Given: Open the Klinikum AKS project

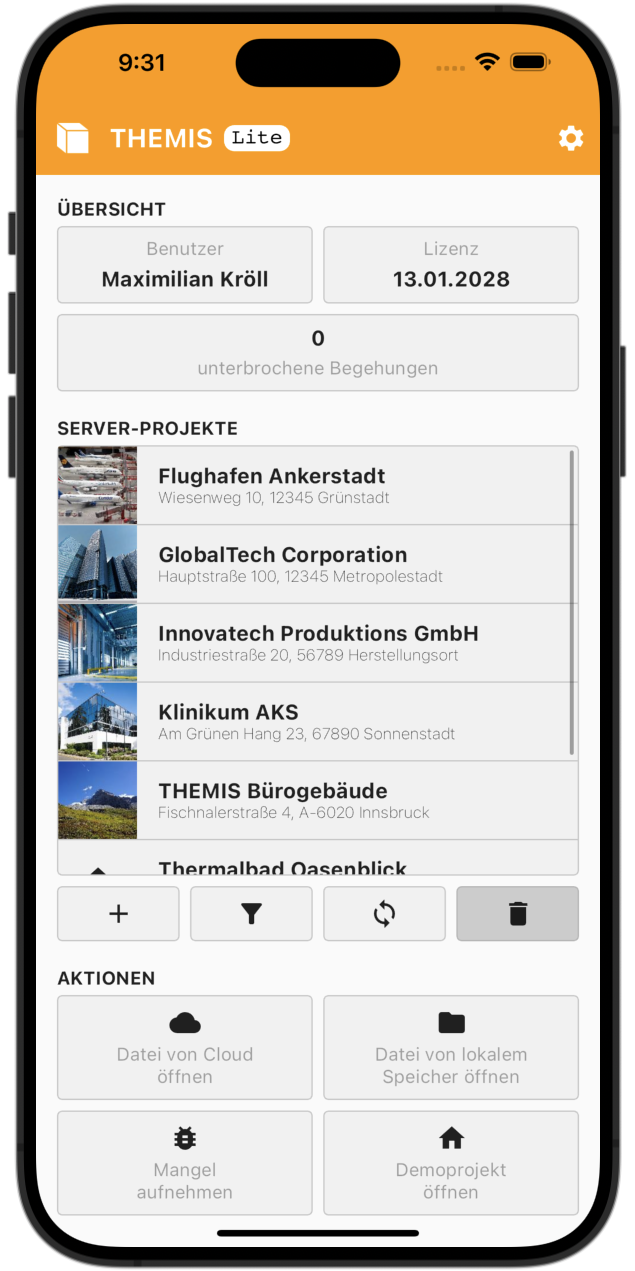Looking at the screenshot, I should 317,721.
